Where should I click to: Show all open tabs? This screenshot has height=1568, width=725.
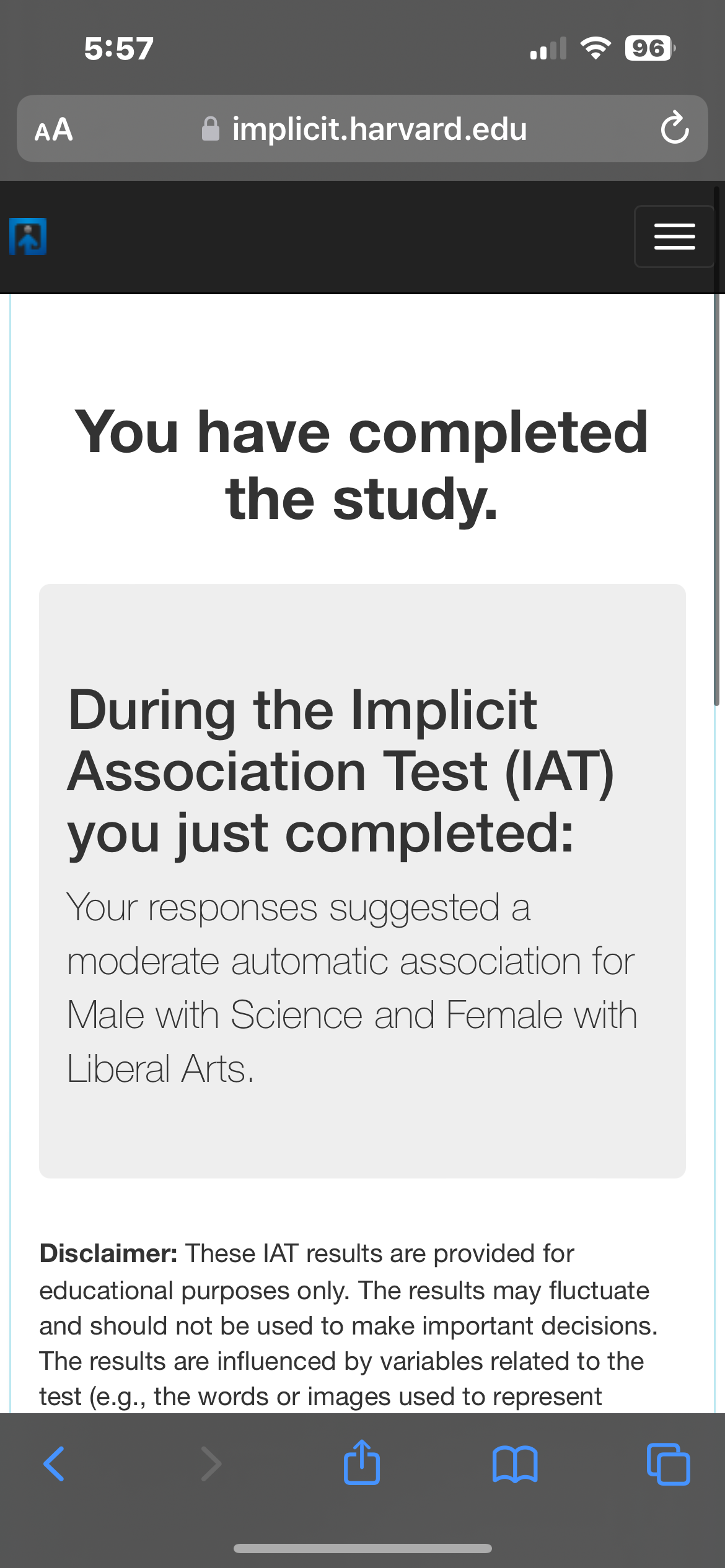point(668,1464)
